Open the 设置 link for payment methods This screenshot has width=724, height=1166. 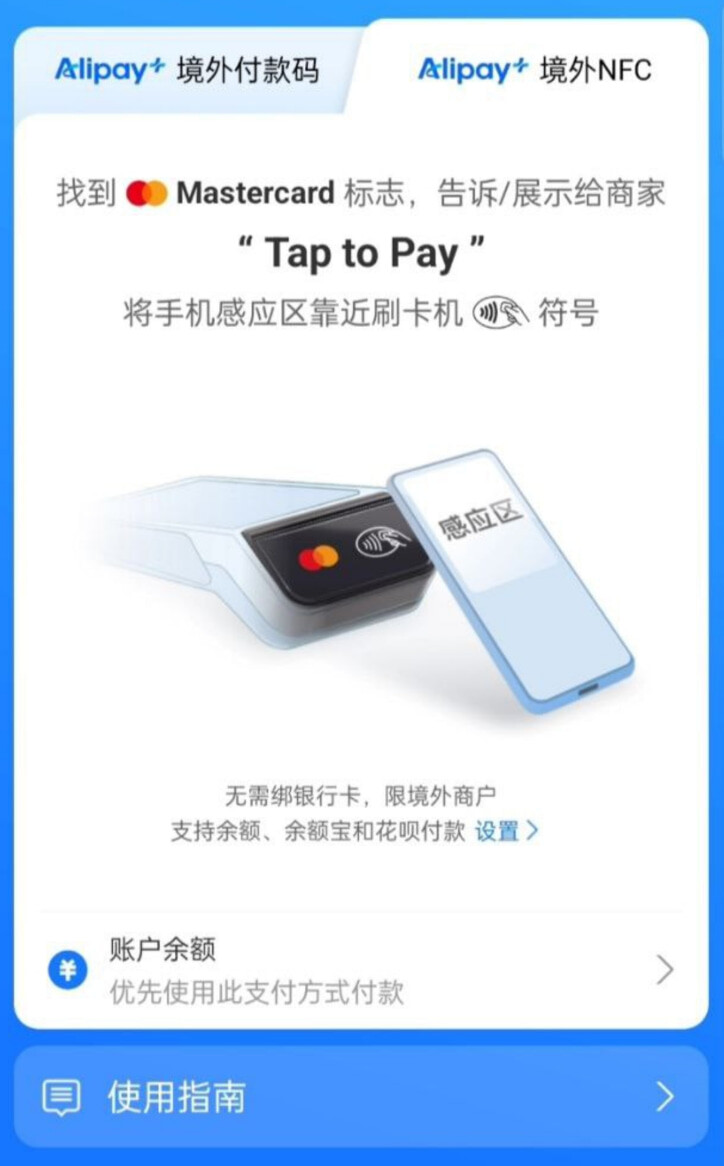coord(506,831)
